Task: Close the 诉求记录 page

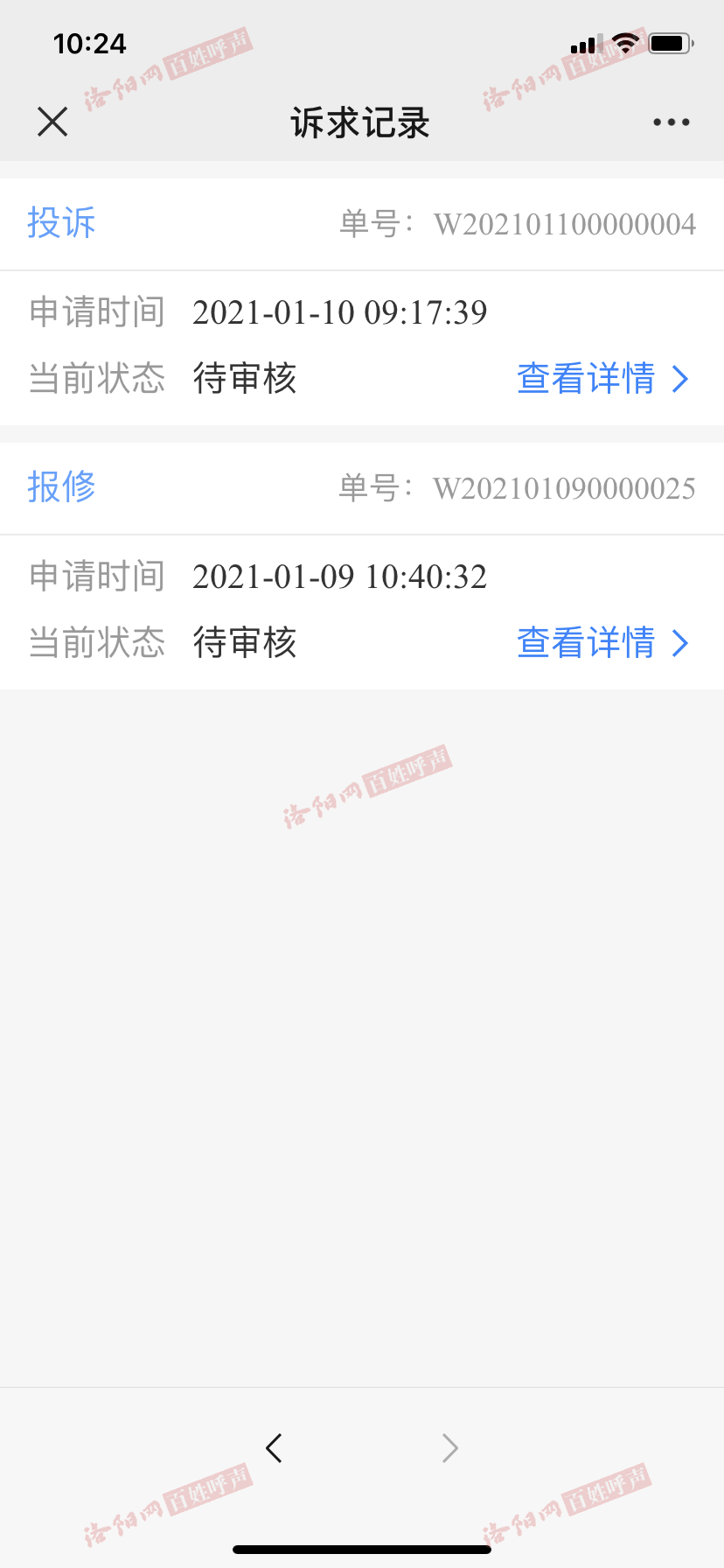Action: (x=52, y=122)
